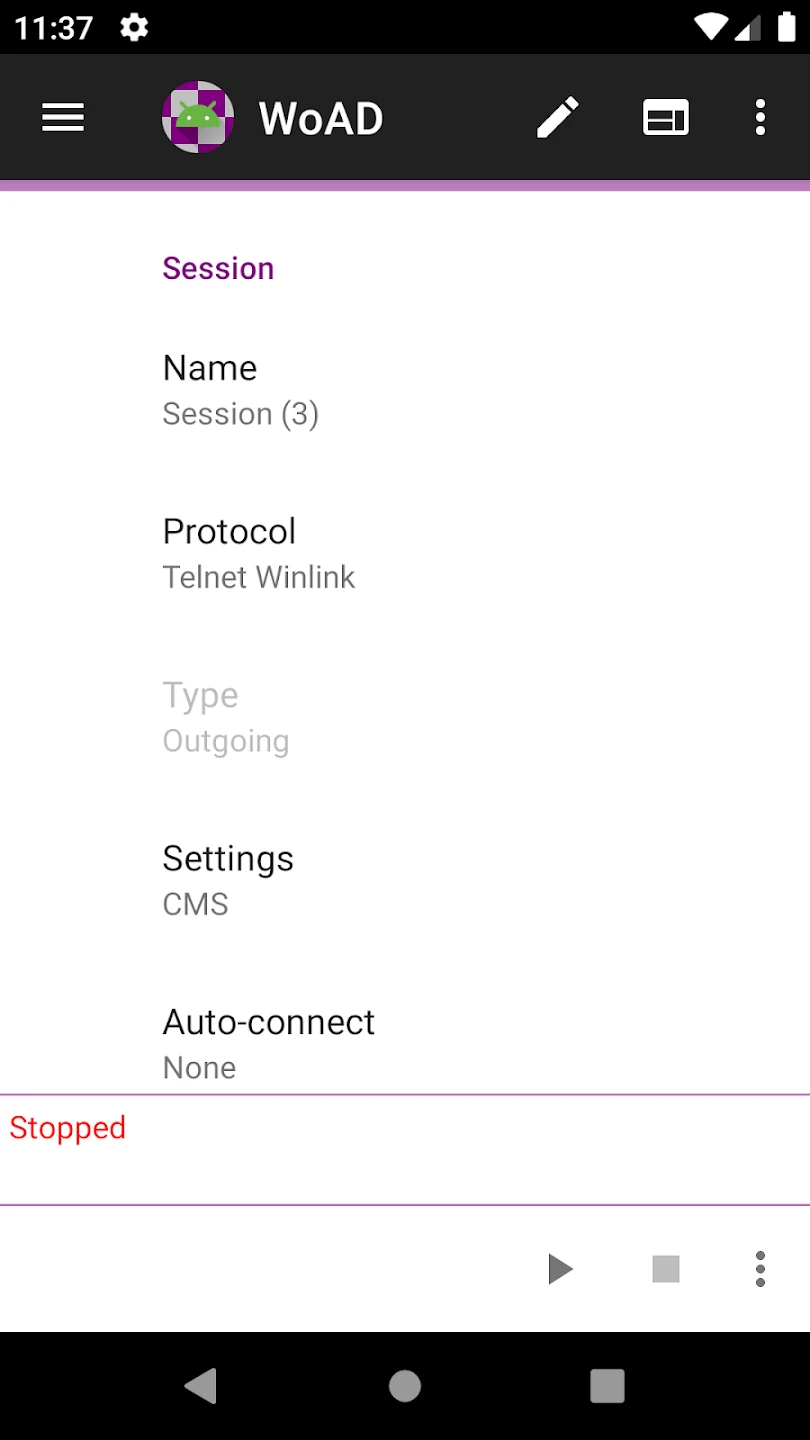Stop the session with the stop button

point(665,1269)
